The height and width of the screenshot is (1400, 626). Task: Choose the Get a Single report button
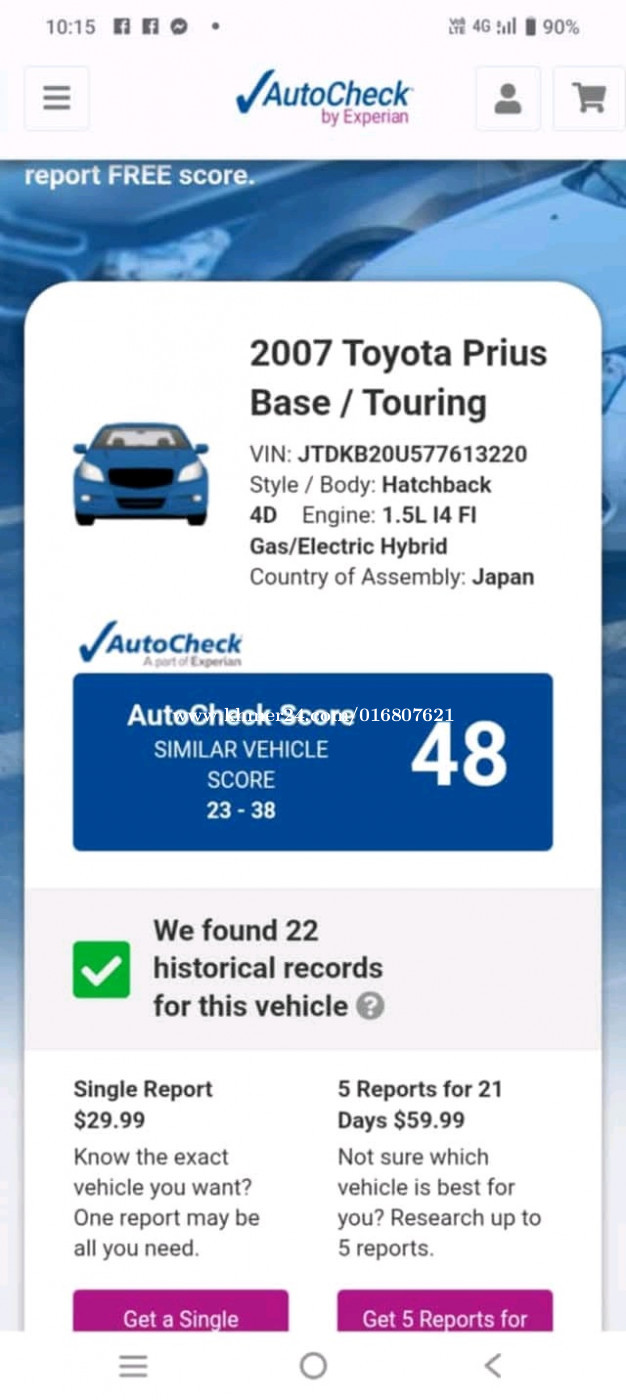click(x=181, y=1310)
